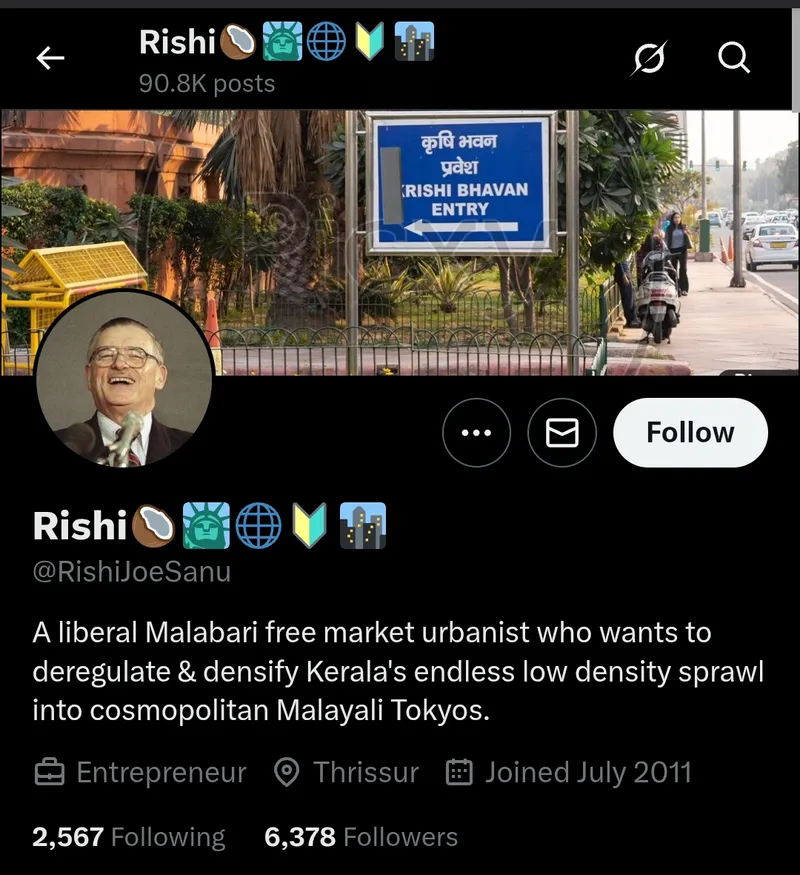Open the Grok slash-circle icon
The image size is (800, 875).
coord(648,60)
